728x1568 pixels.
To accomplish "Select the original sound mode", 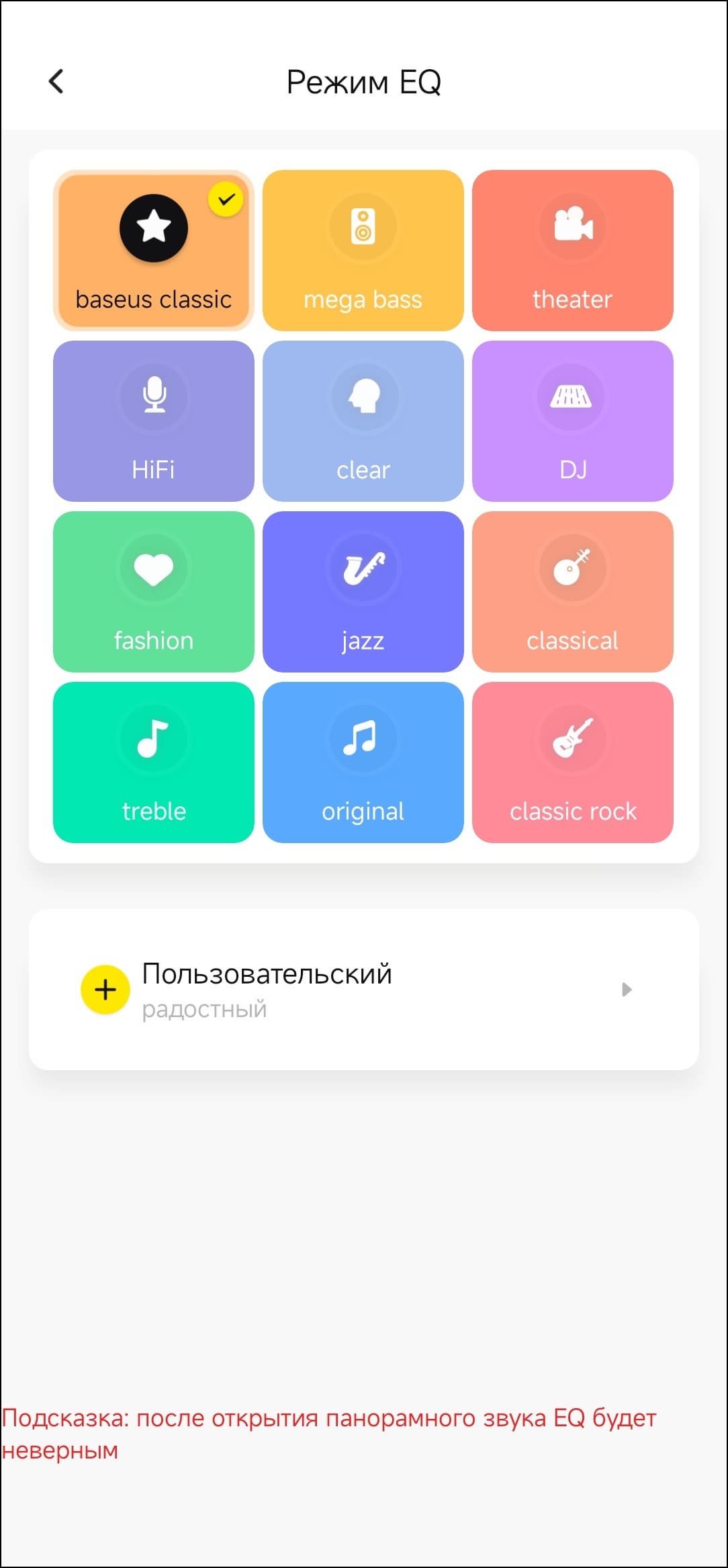I will pos(363,763).
